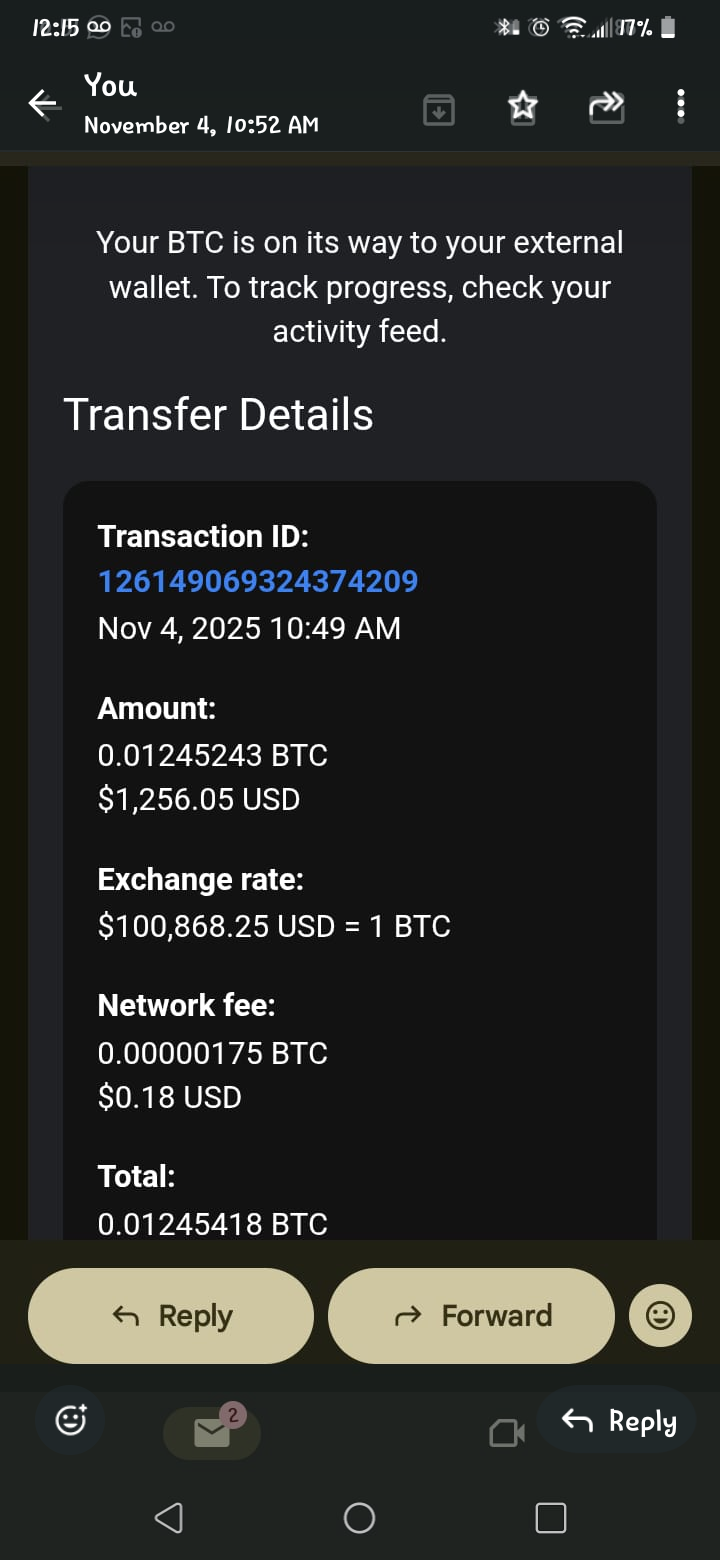The width and height of the screenshot is (720, 1560).
Task: Tap the round smiley button beside Forward
Action: click(x=660, y=1316)
